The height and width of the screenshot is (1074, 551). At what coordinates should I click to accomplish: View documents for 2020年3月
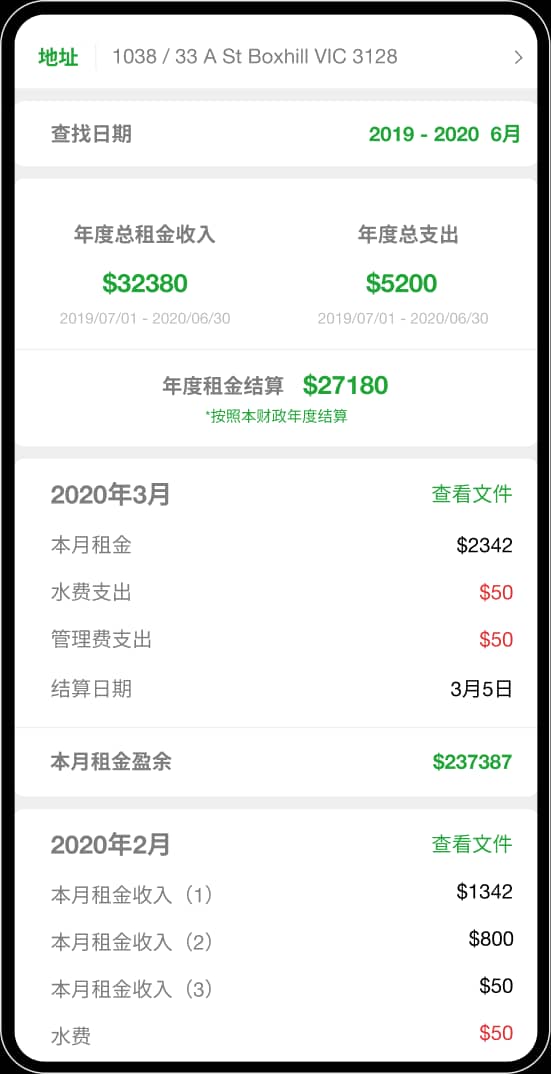point(472,494)
